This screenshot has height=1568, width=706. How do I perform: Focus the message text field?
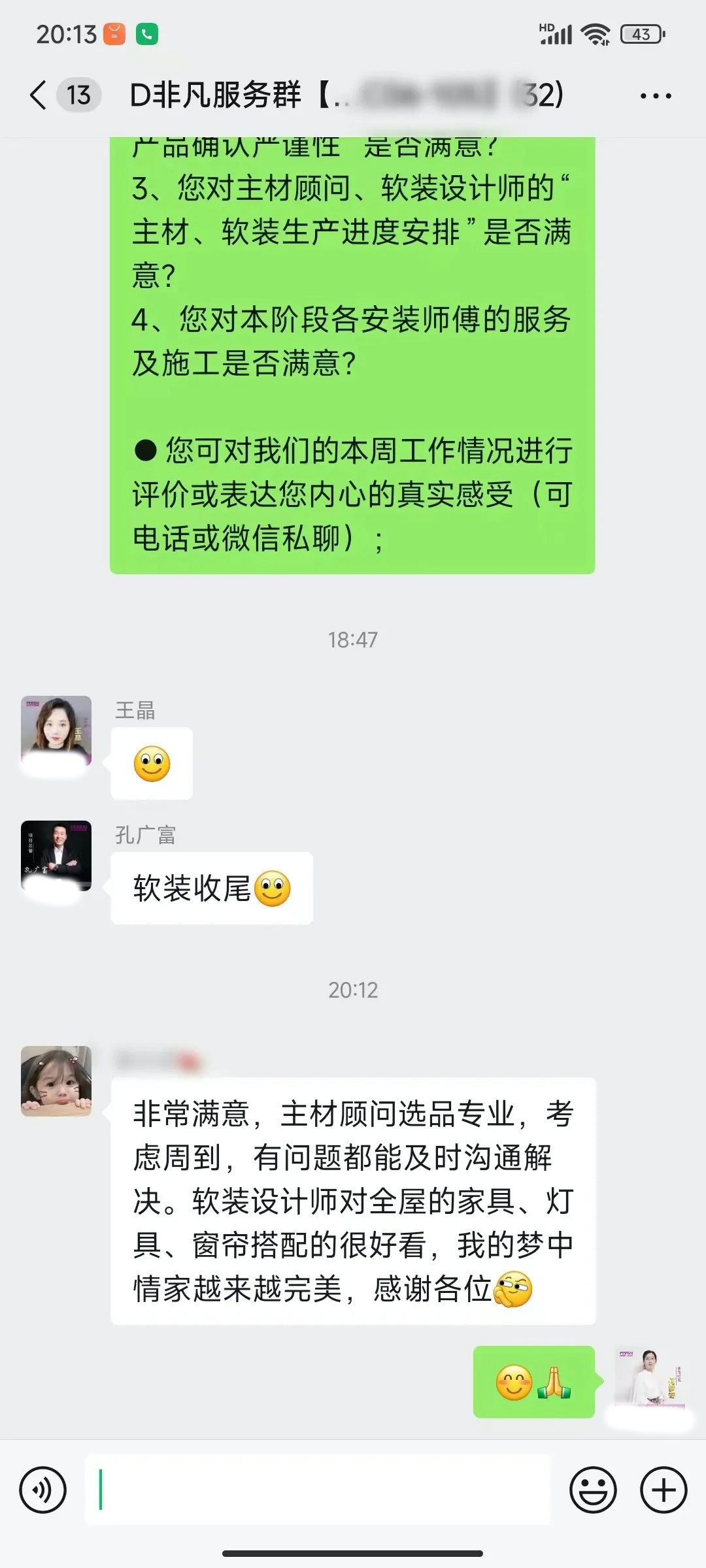(x=317, y=1490)
